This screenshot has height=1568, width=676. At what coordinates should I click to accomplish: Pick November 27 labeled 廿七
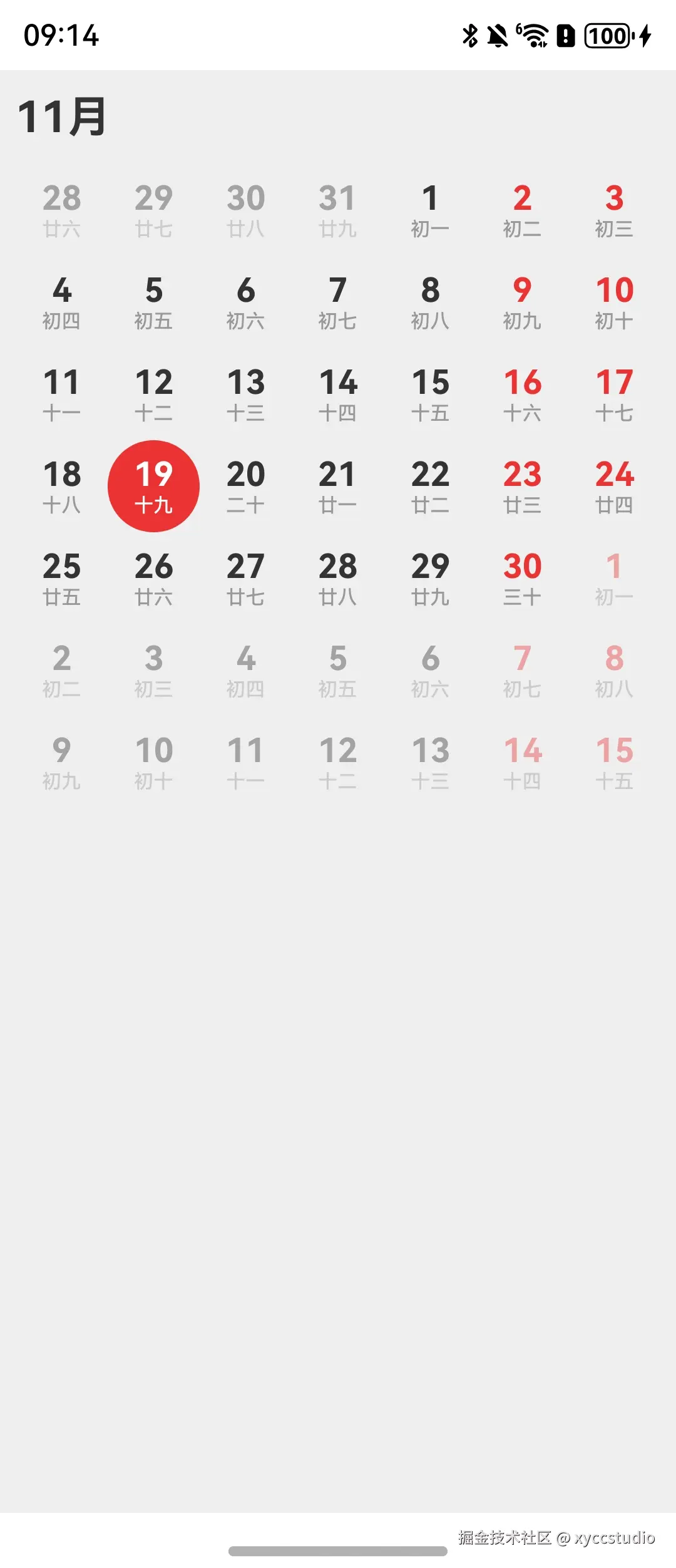click(246, 579)
